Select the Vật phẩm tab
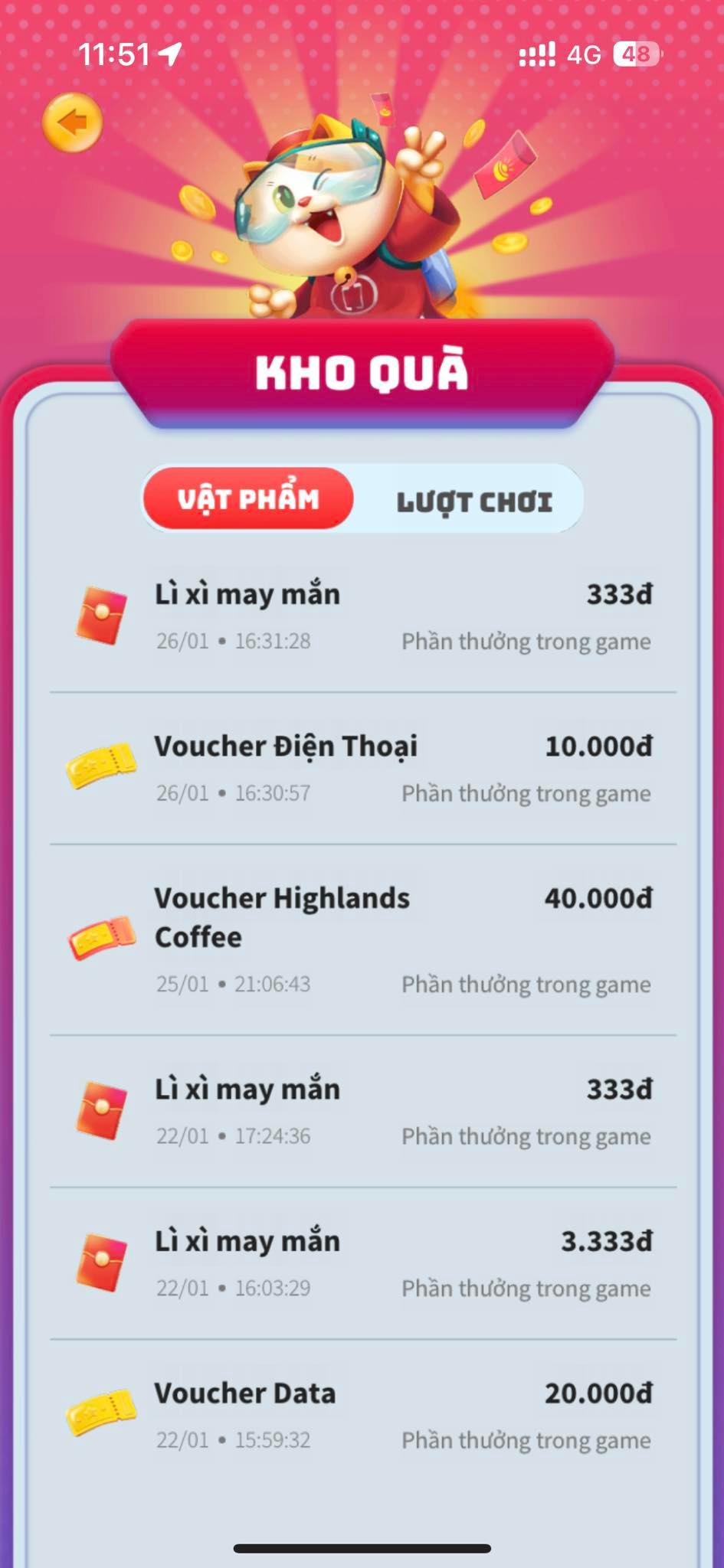This screenshot has width=724, height=1568. tap(248, 499)
